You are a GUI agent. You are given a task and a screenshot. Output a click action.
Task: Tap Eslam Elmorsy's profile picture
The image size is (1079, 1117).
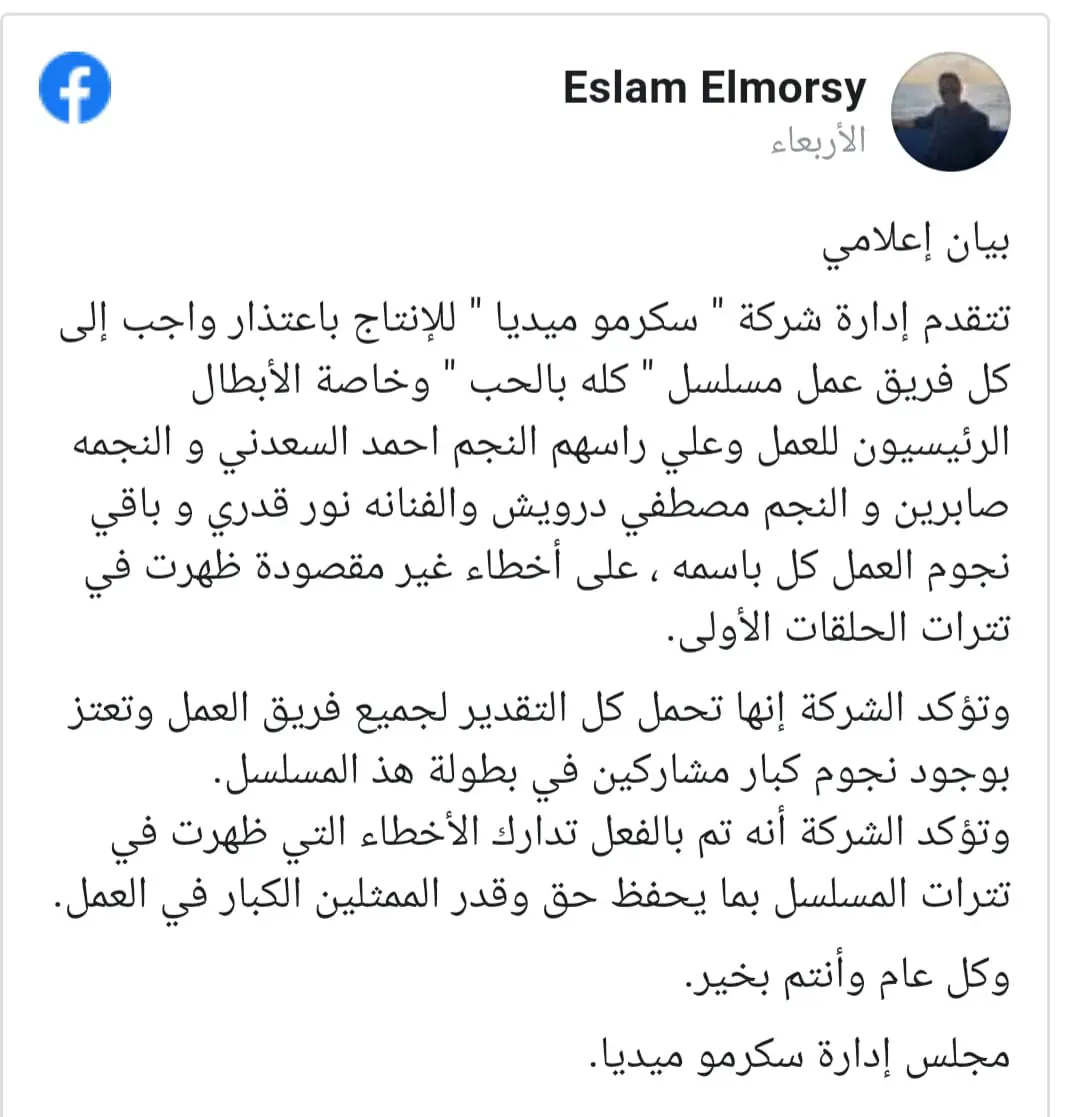click(949, 111)
